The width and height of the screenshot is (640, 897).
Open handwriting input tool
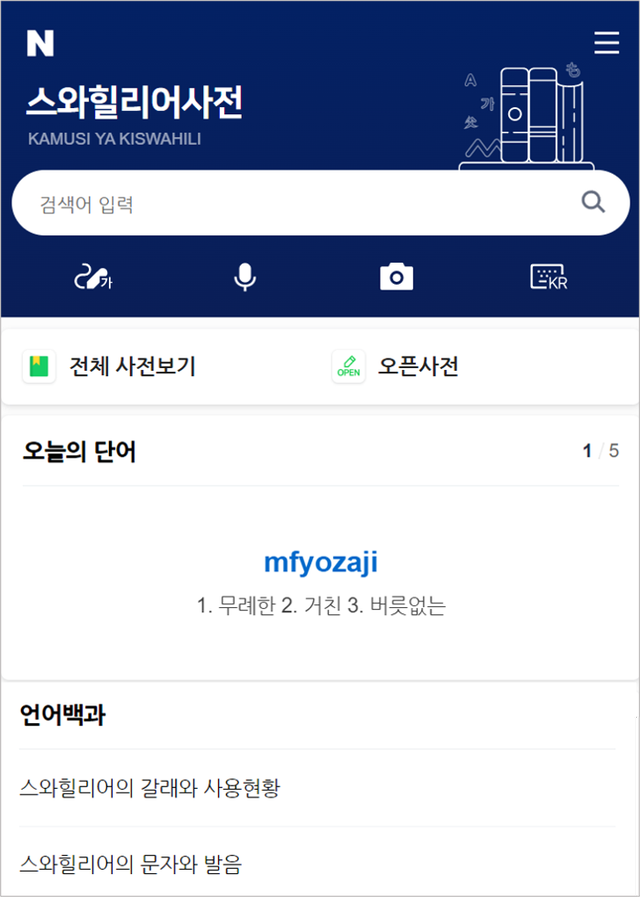tap(93, 277)
